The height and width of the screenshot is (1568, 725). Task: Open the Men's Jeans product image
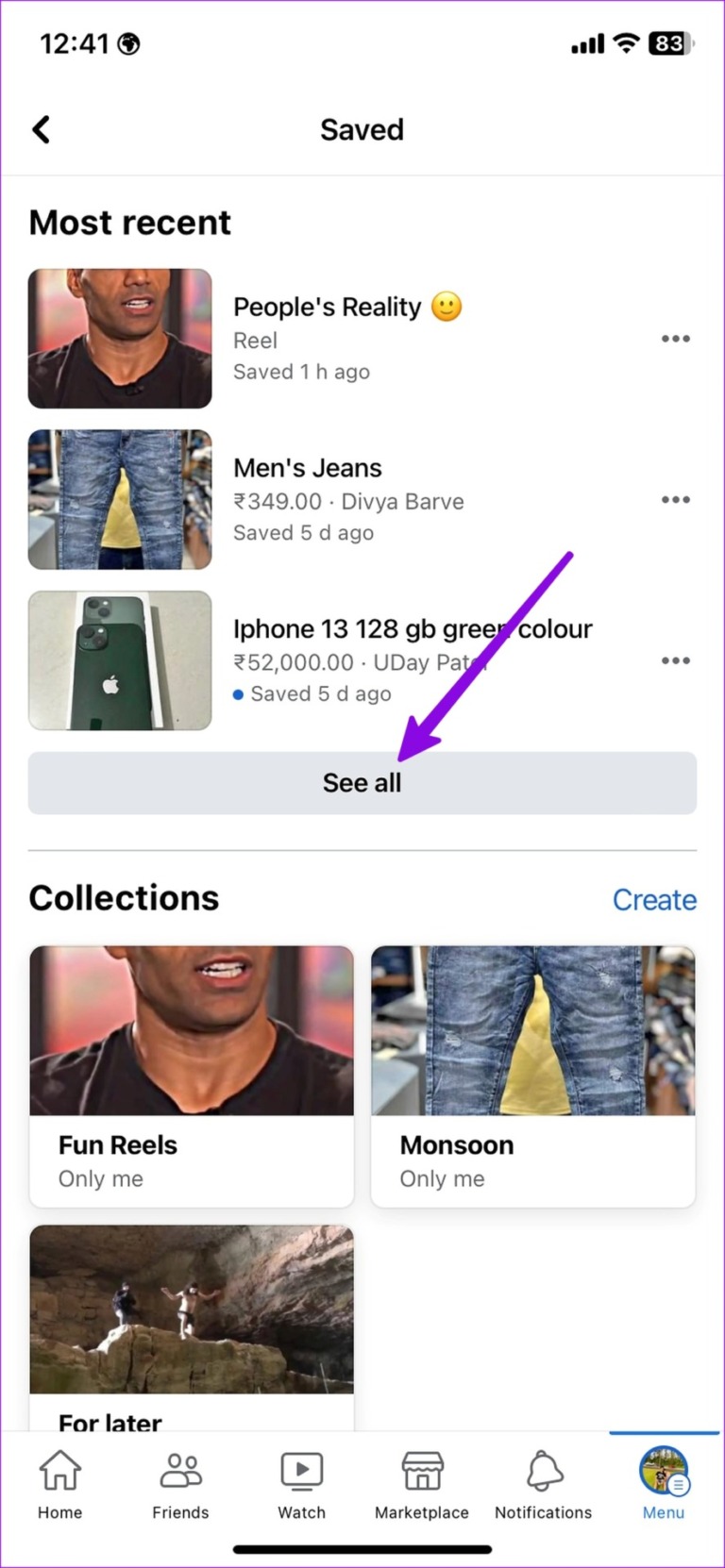120,499
